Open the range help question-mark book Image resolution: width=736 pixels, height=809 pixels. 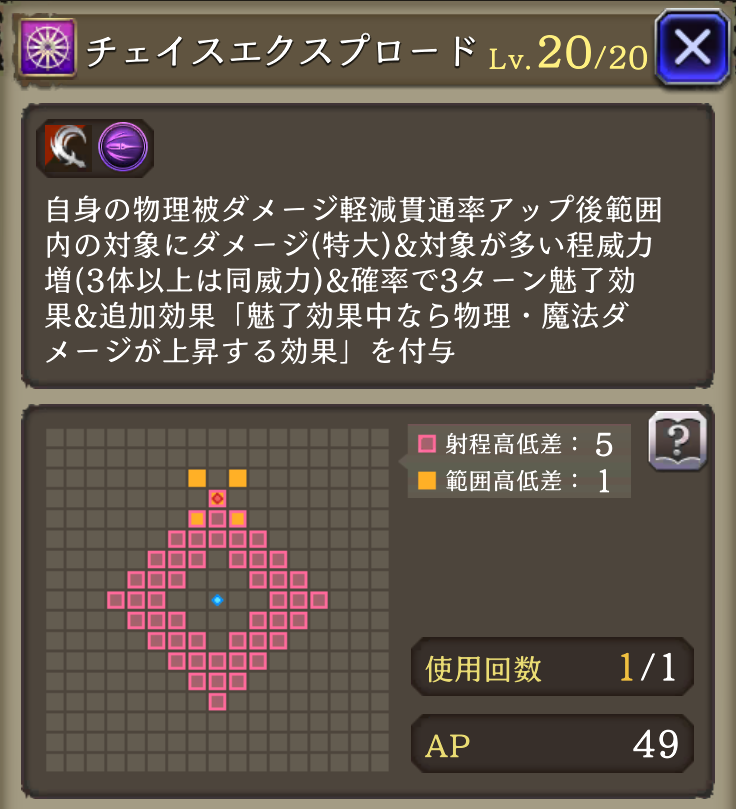pos(677,440)
